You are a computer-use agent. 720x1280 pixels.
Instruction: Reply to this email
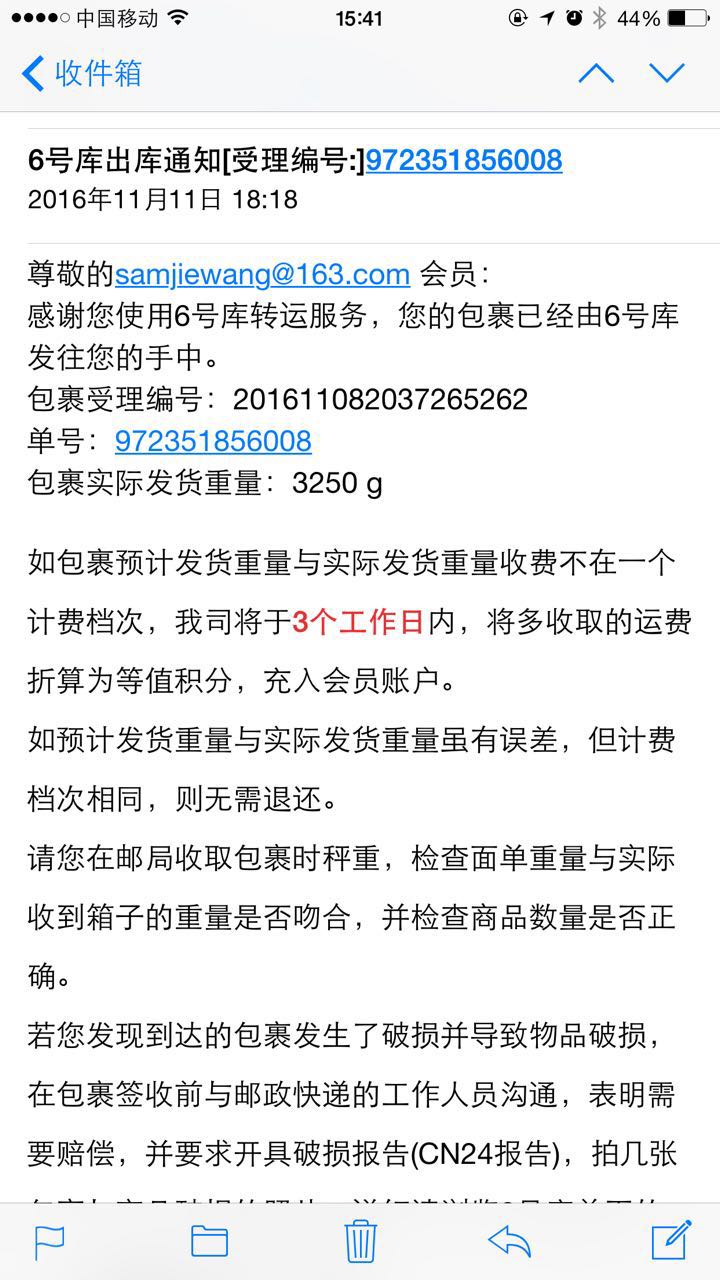pyautogui.click(x=509, y=1241)
